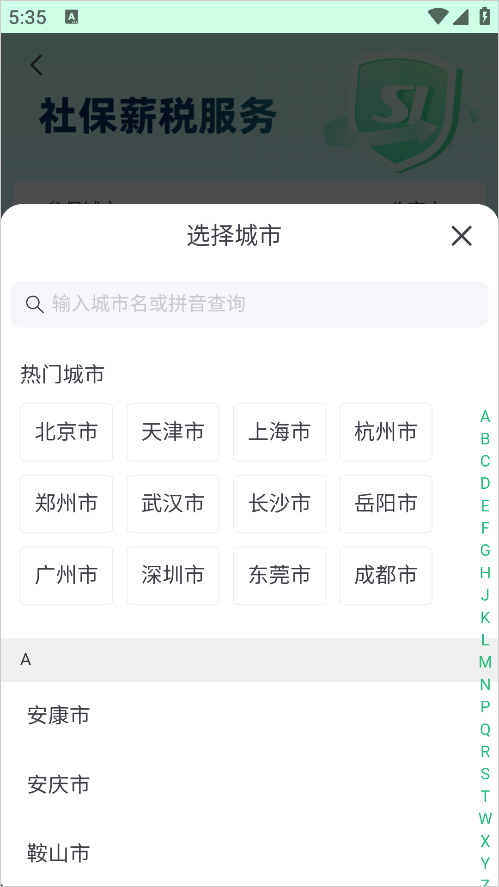
Task: Select 杭州市 chip
Action: [x=385, y=432]
